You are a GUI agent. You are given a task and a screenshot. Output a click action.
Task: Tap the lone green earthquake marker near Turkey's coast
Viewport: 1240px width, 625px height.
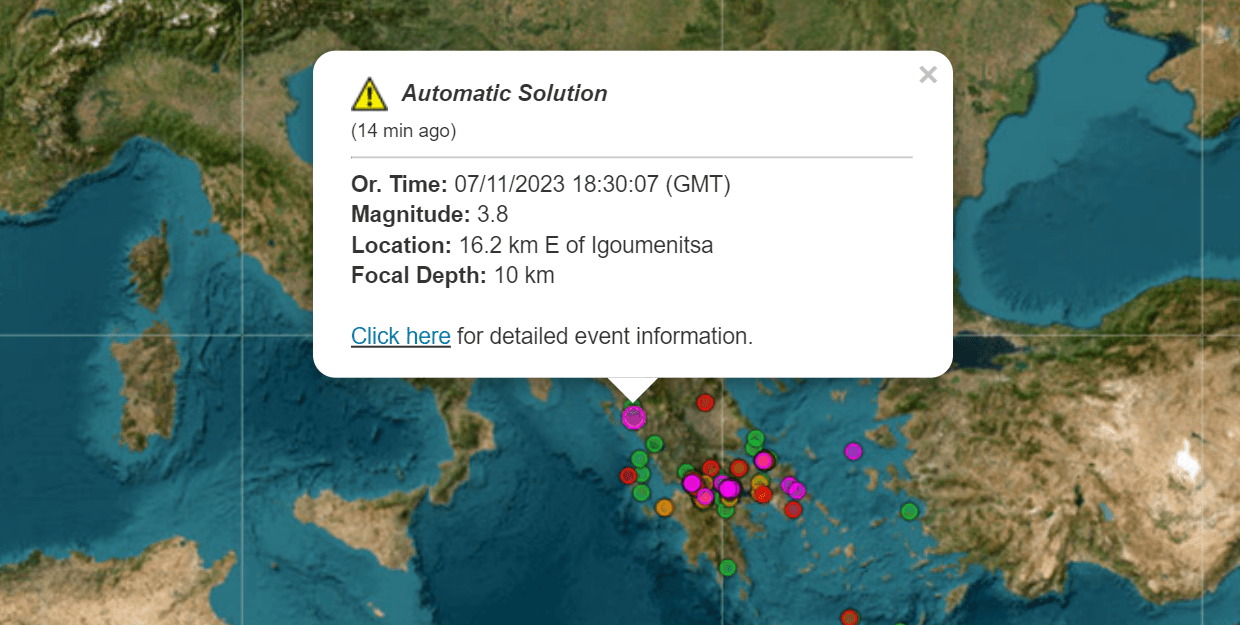coord(909,511)
